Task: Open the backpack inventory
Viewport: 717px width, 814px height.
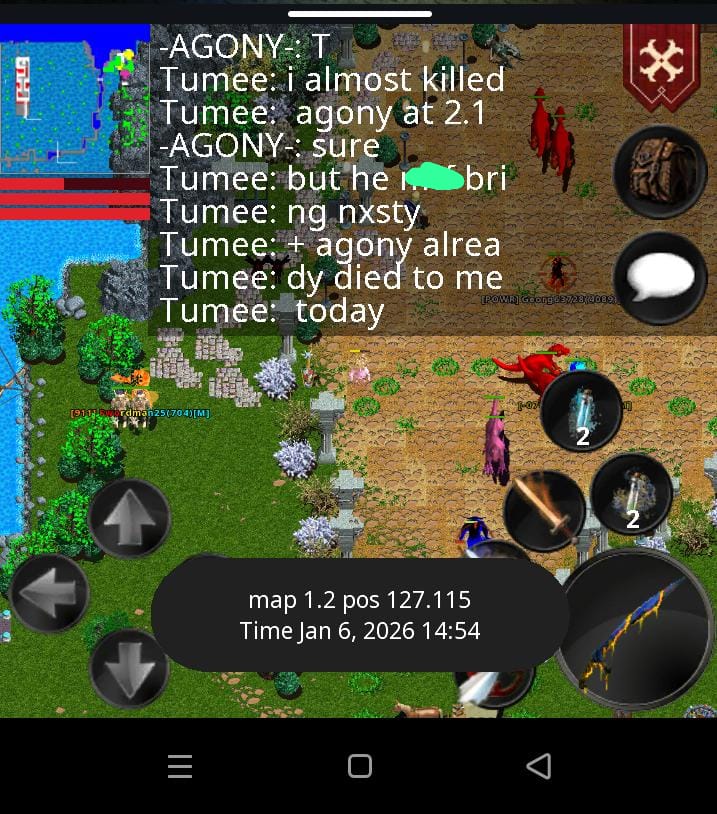Action: [x=660, y=171]
